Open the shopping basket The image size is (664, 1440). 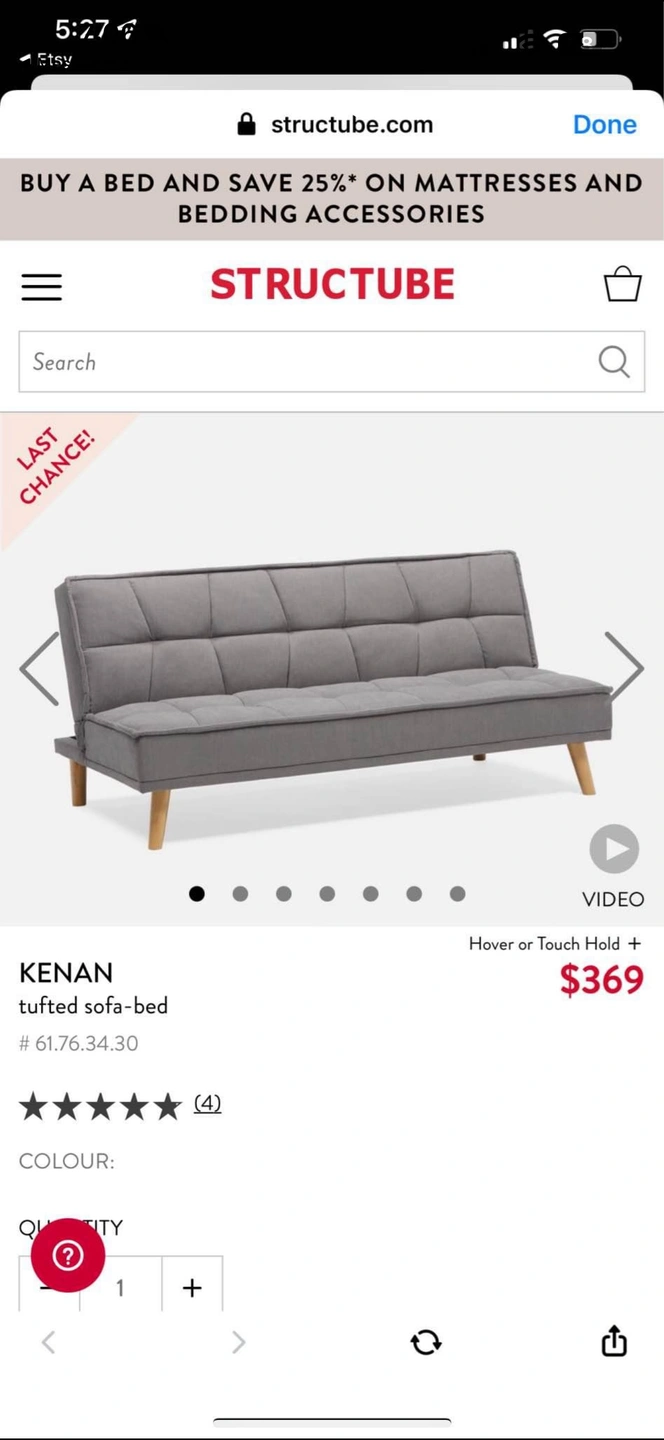pos(622,284)
